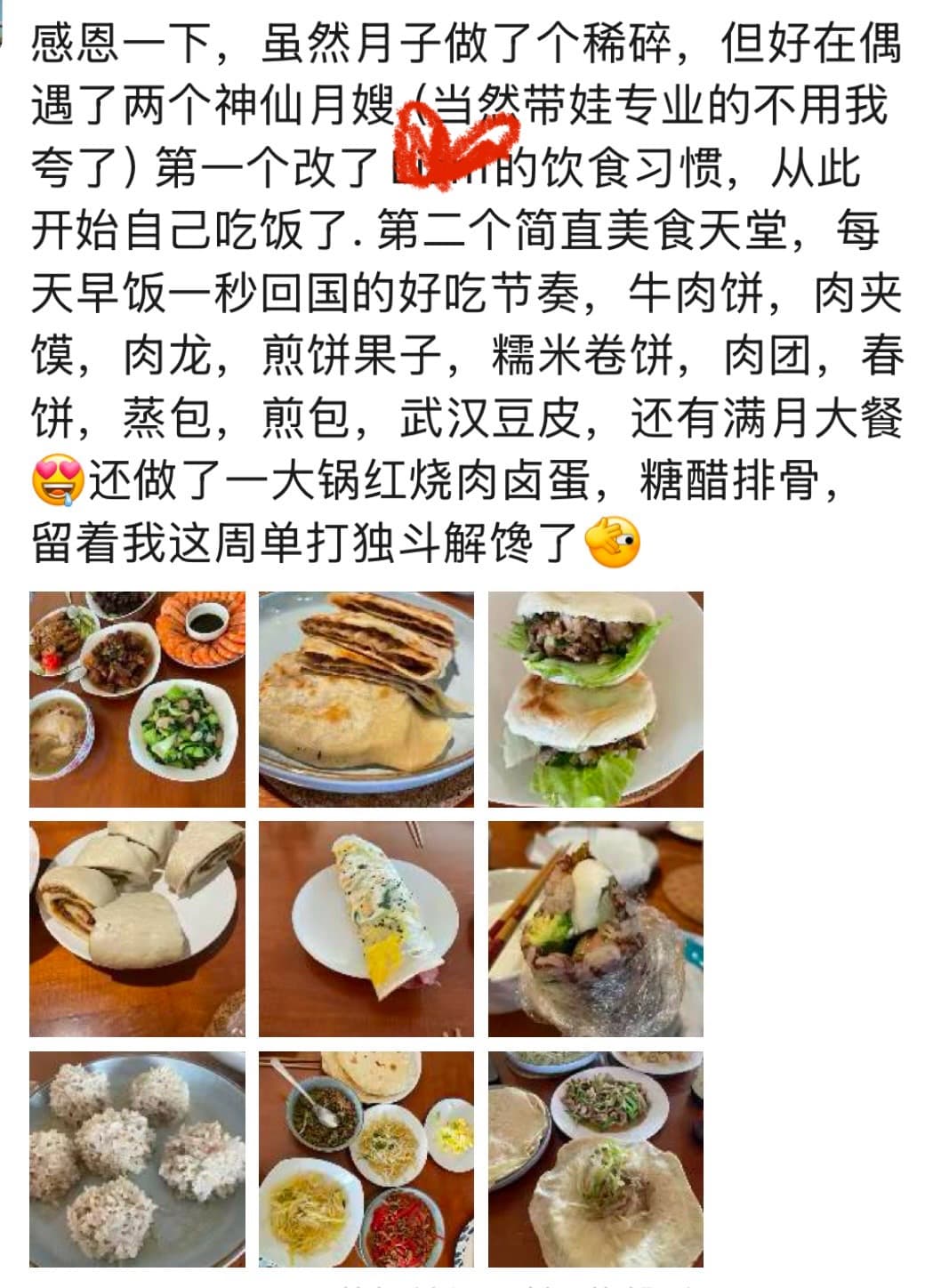This screenshot has height=1288, width=933.
Task: Open the spring pancake with shredded filling photo
Action: [595, 1158]
